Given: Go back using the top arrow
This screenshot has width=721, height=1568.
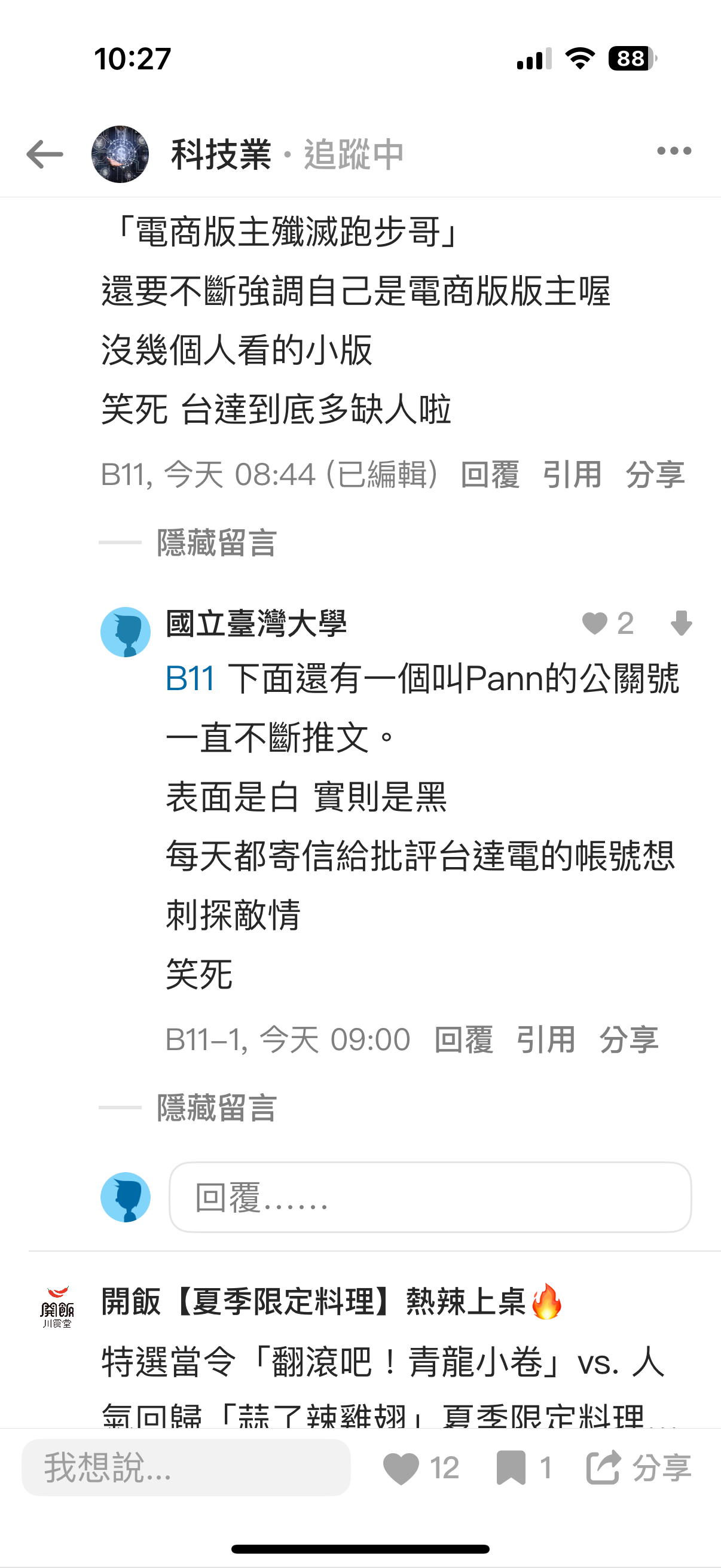Looking at the screenshot, I should click(x=44, y=154).
